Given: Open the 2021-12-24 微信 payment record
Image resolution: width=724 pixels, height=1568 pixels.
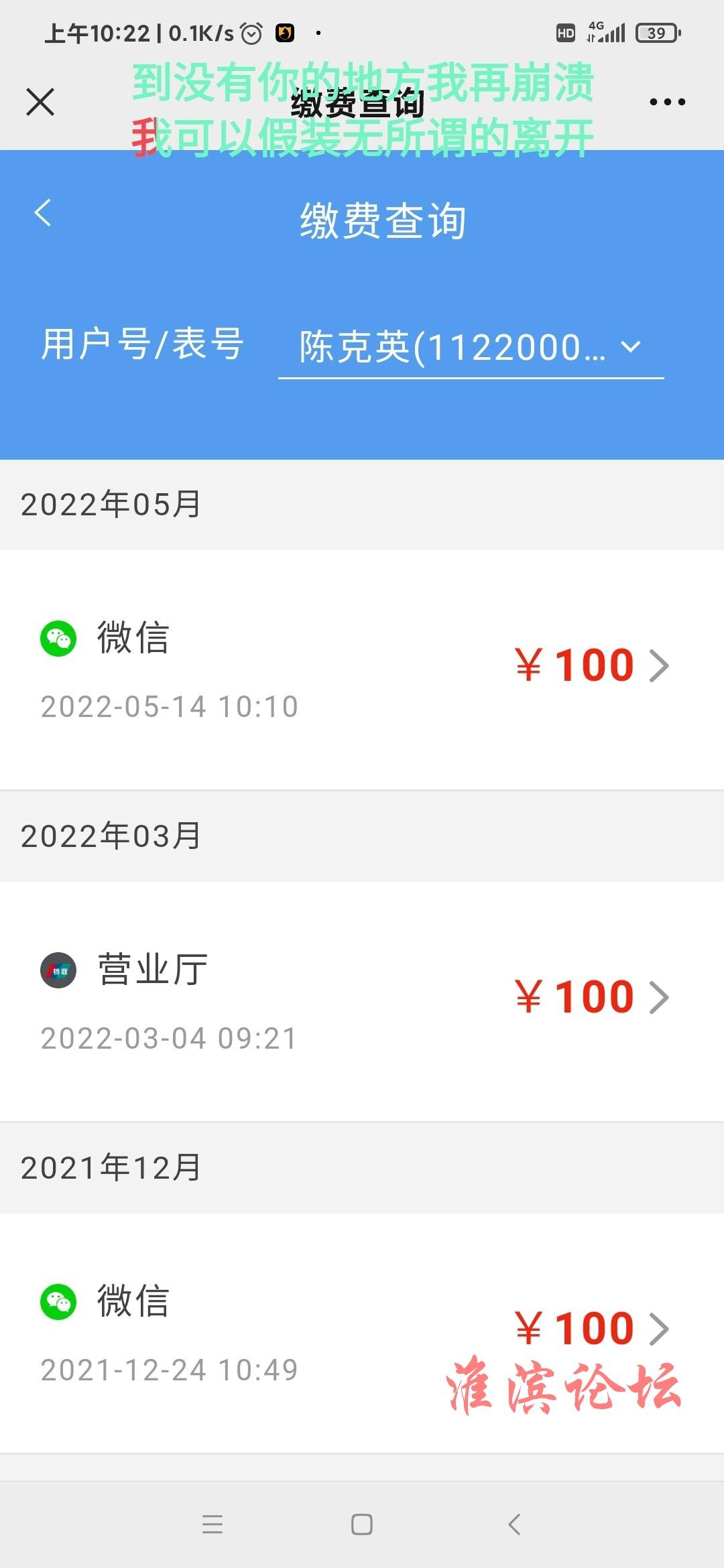Looking at the screenshot, I should [362, 1332].
